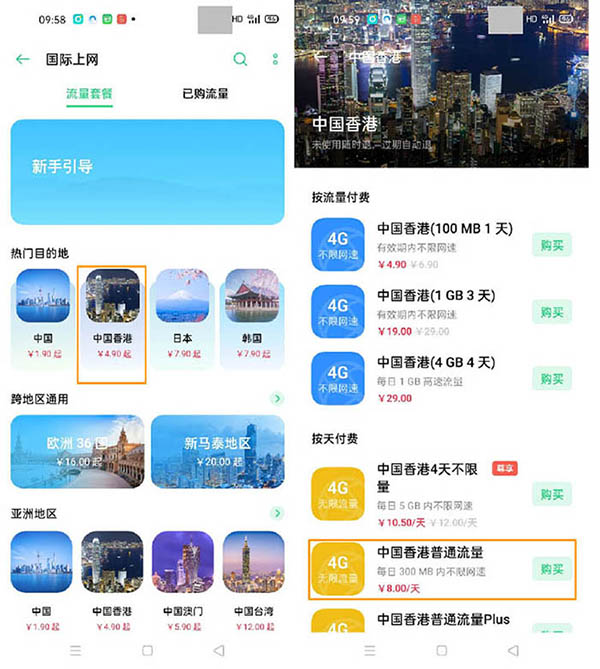Open the 新手引导 banner

coord(148,172)
